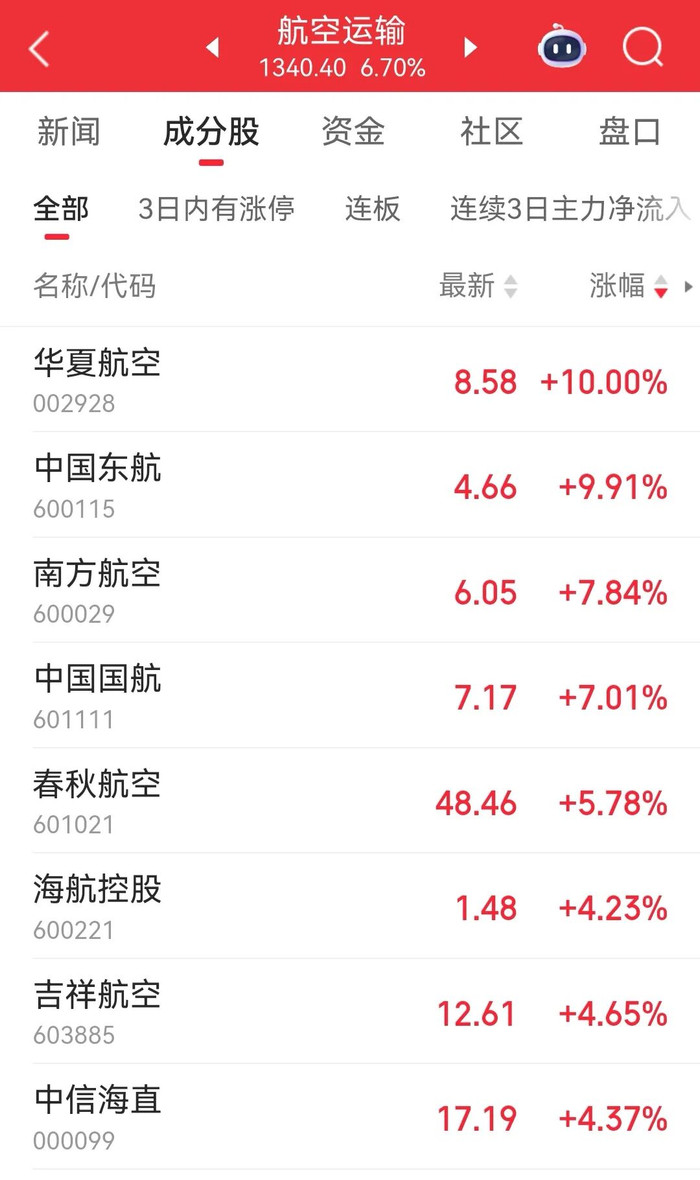
Task: Switch to the 盘口 tab
Action: pyautogui.click(x=629, y=132)
